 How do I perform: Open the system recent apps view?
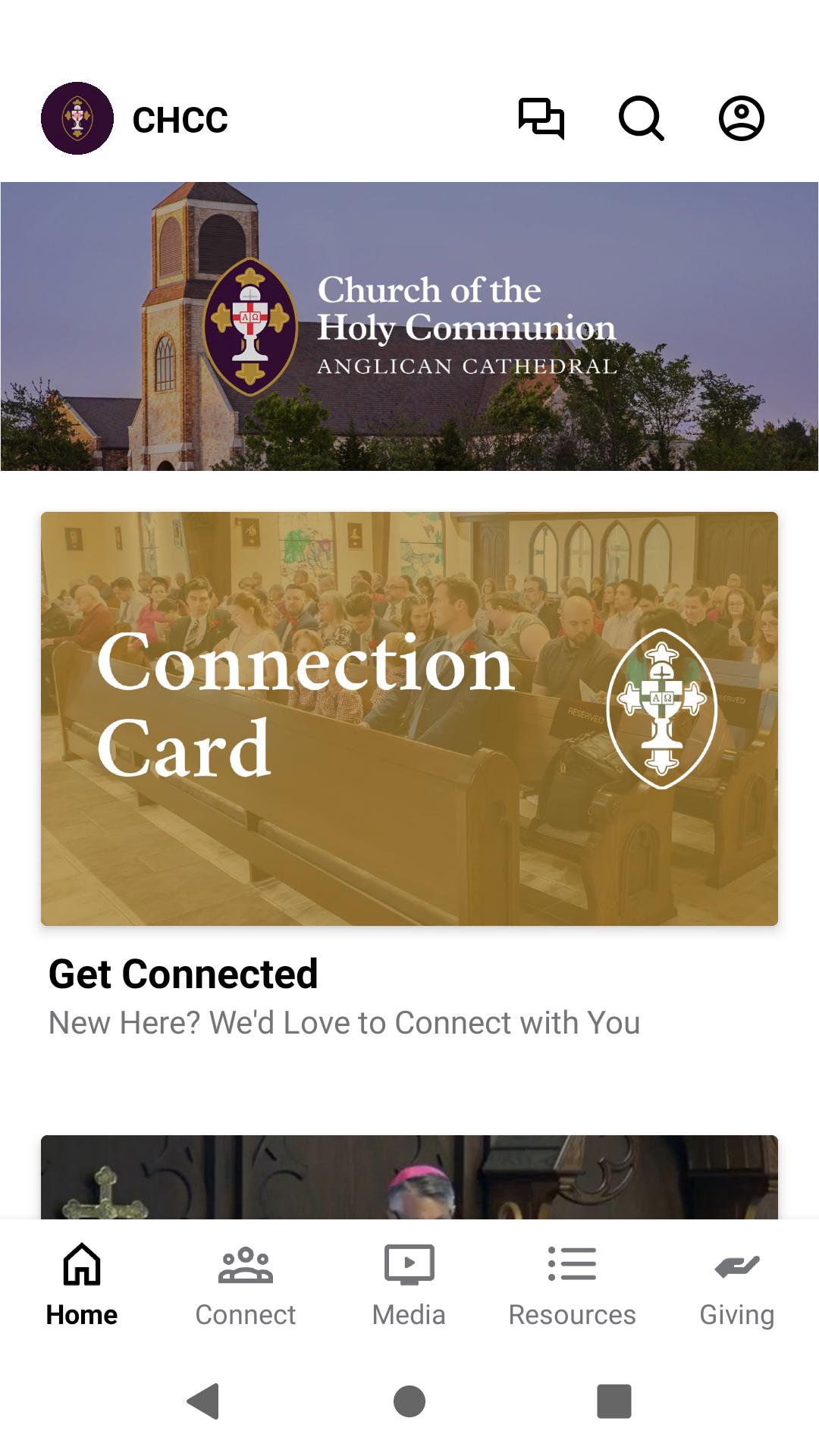click(614, 1401)
